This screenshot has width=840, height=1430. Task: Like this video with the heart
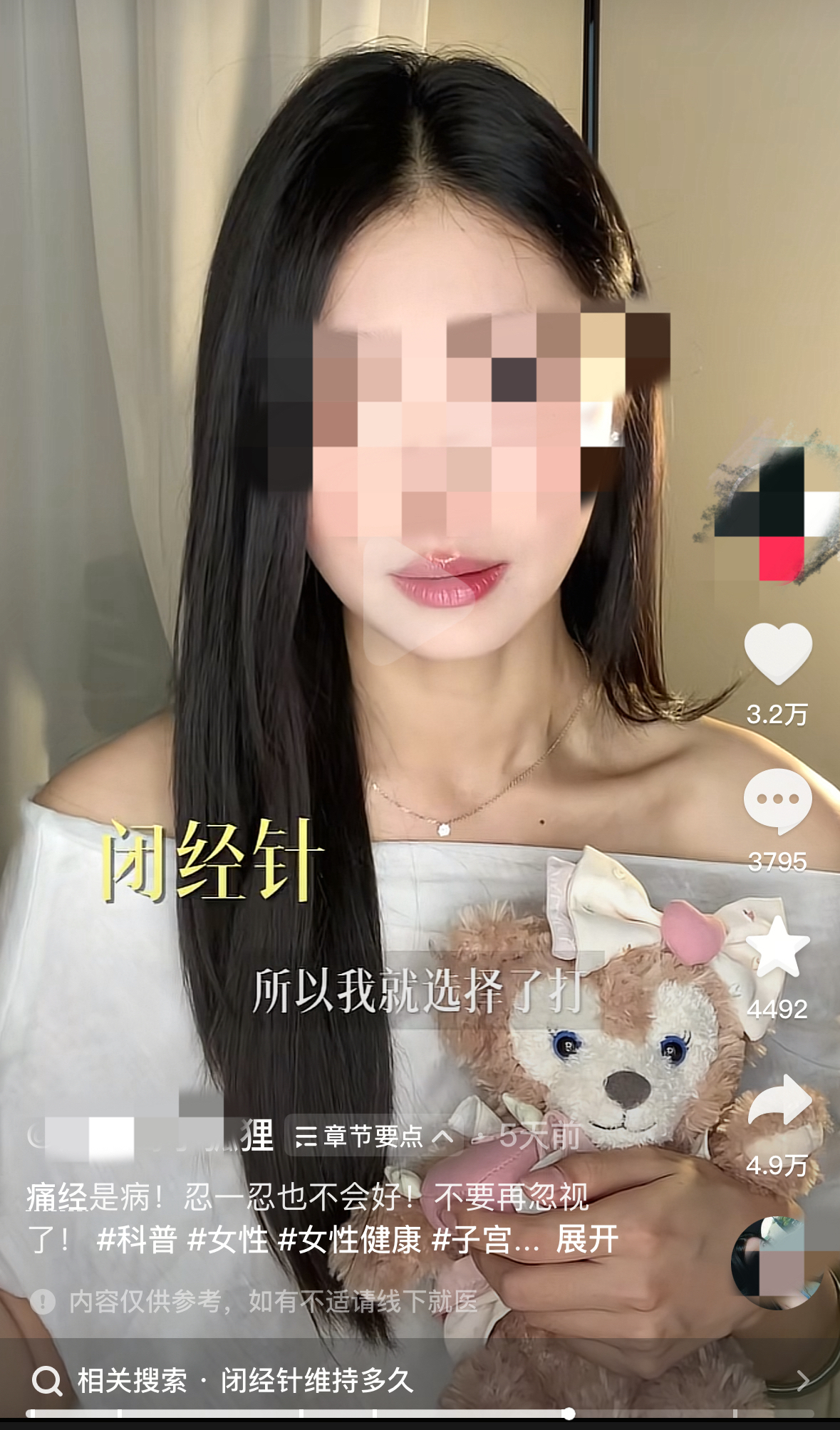(x=777, y=653)
